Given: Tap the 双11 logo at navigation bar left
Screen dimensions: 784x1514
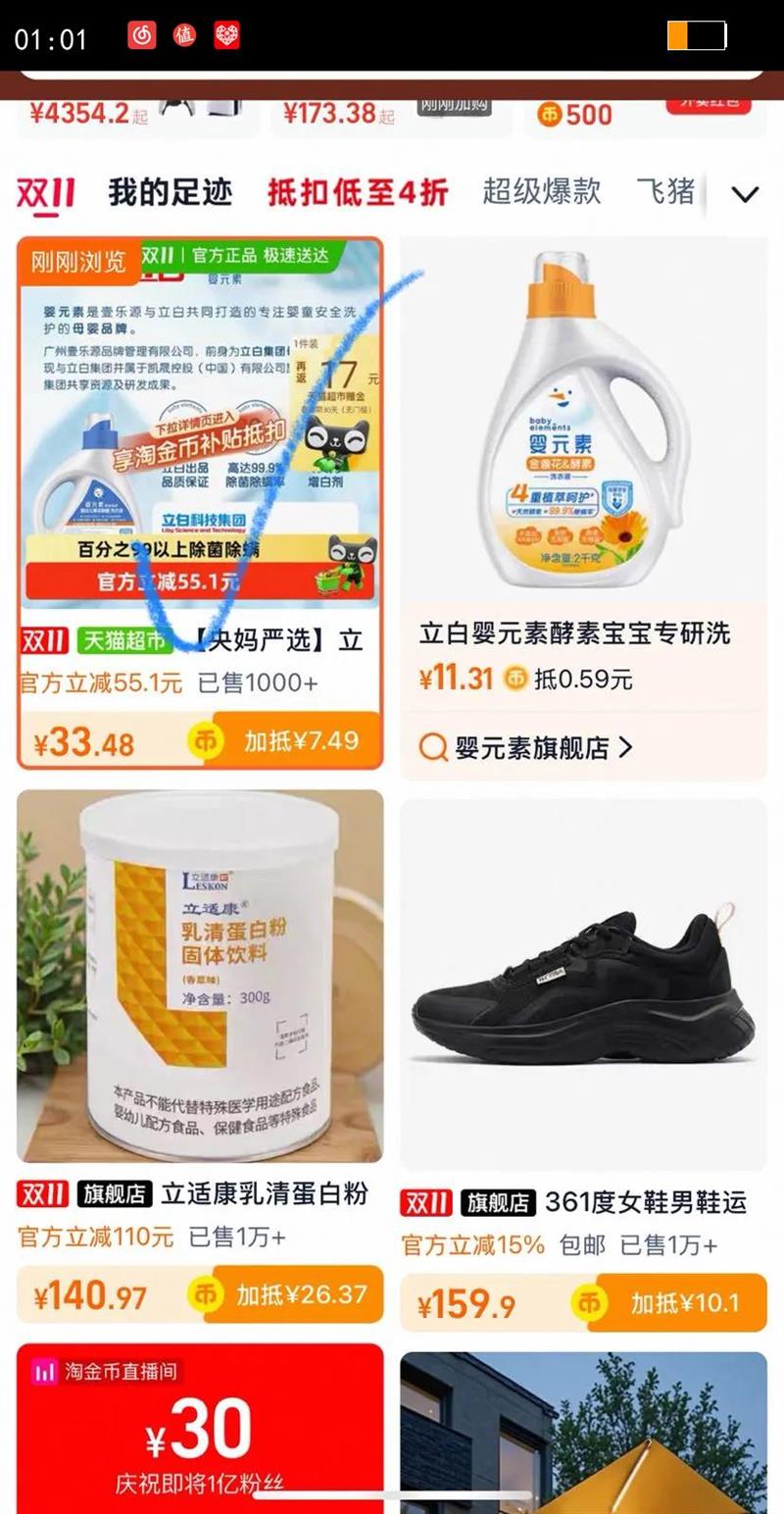Looking at the screenshot, I should (44, 192).
